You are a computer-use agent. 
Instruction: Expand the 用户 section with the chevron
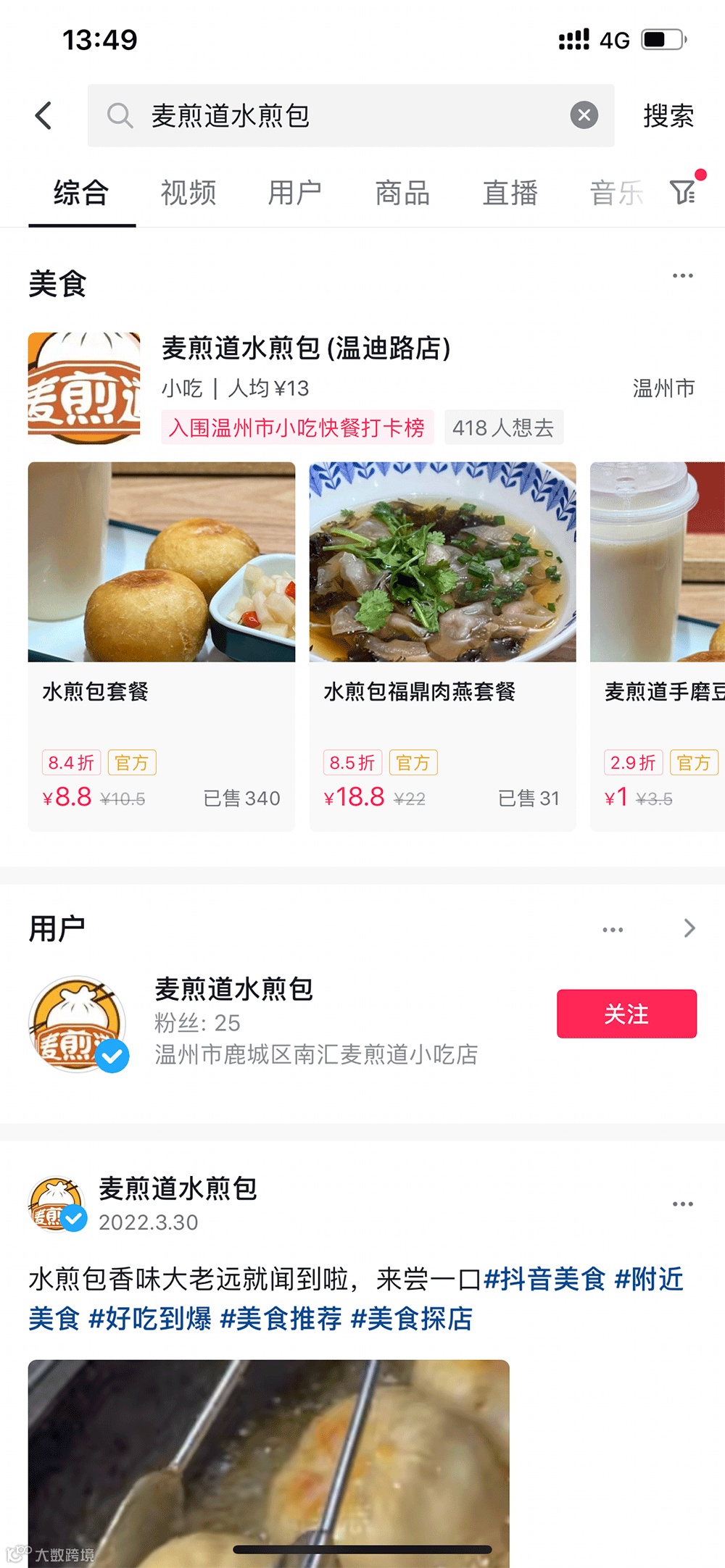[689, 928]
